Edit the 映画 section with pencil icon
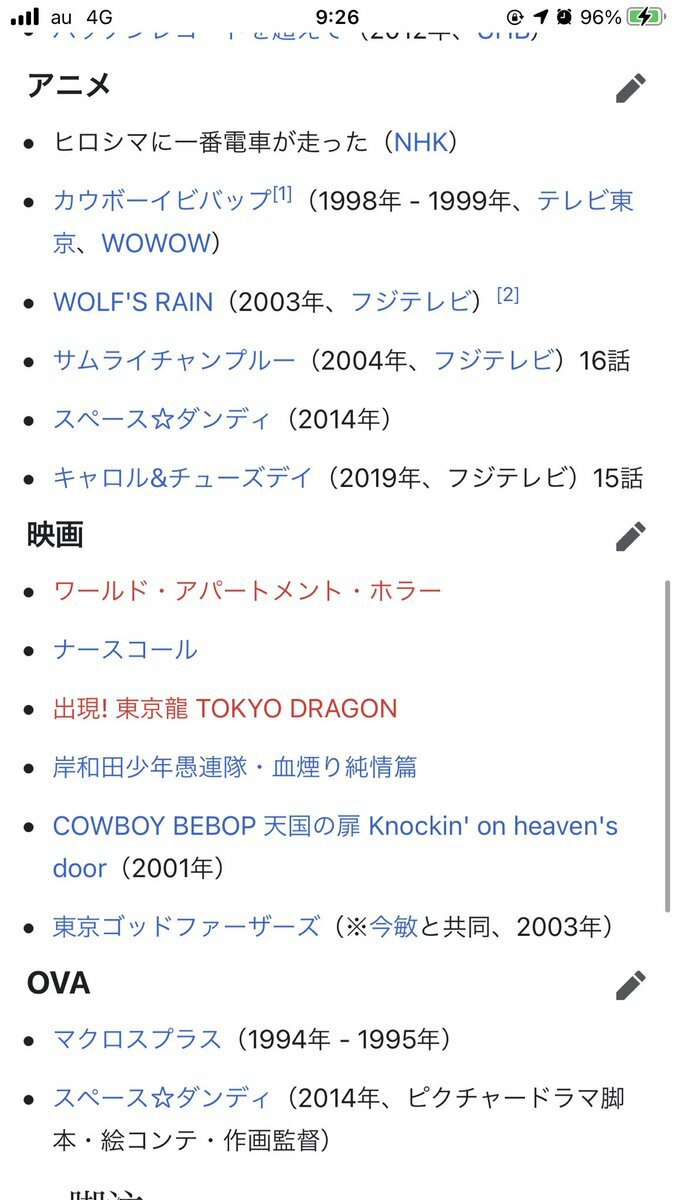The height and width of the screenshot is (1200, 675). click(x=631, y=536)
